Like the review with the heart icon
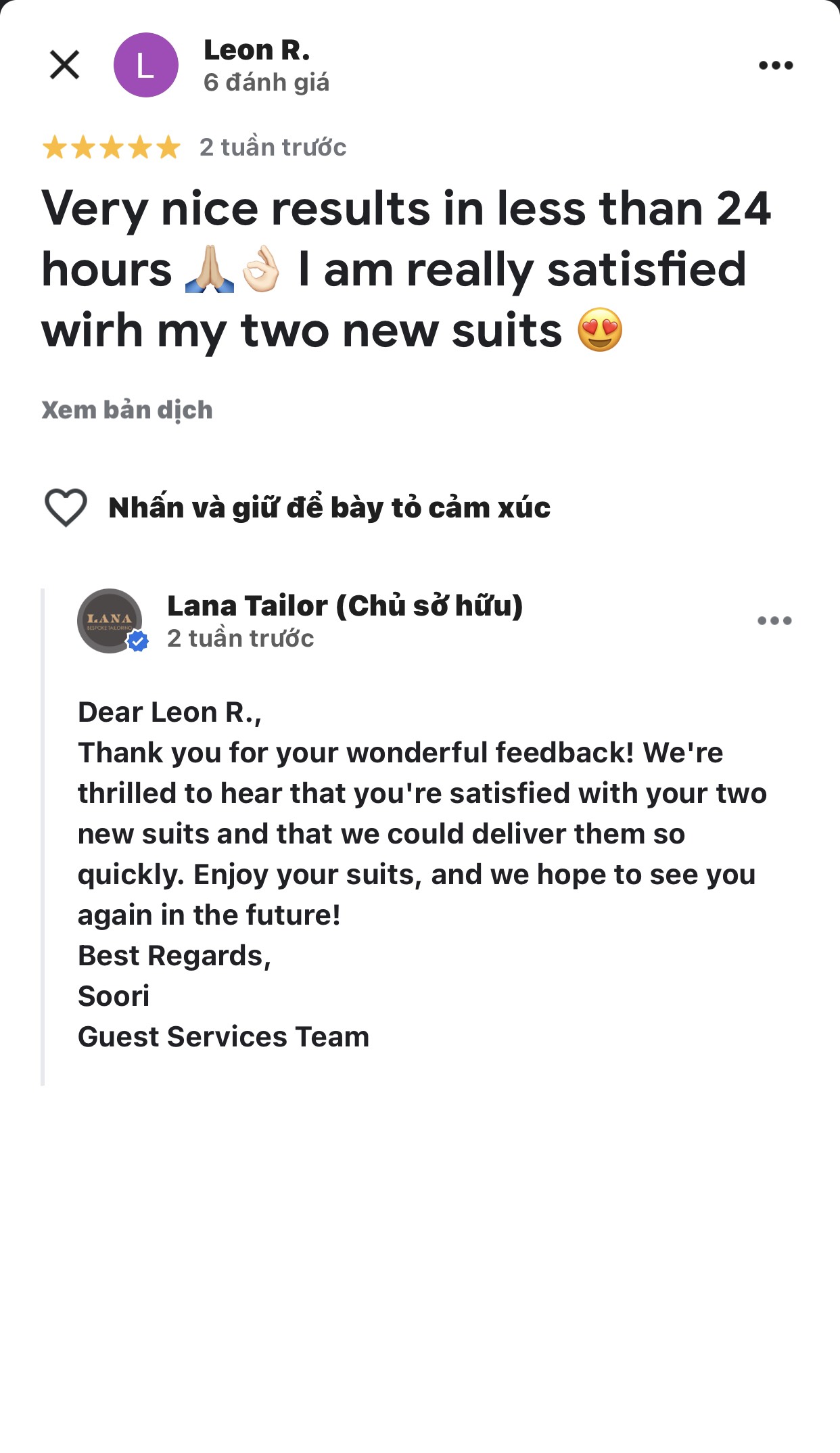Screen dimensions: 840x1453 pyautogui.click(x=66, y=507)
